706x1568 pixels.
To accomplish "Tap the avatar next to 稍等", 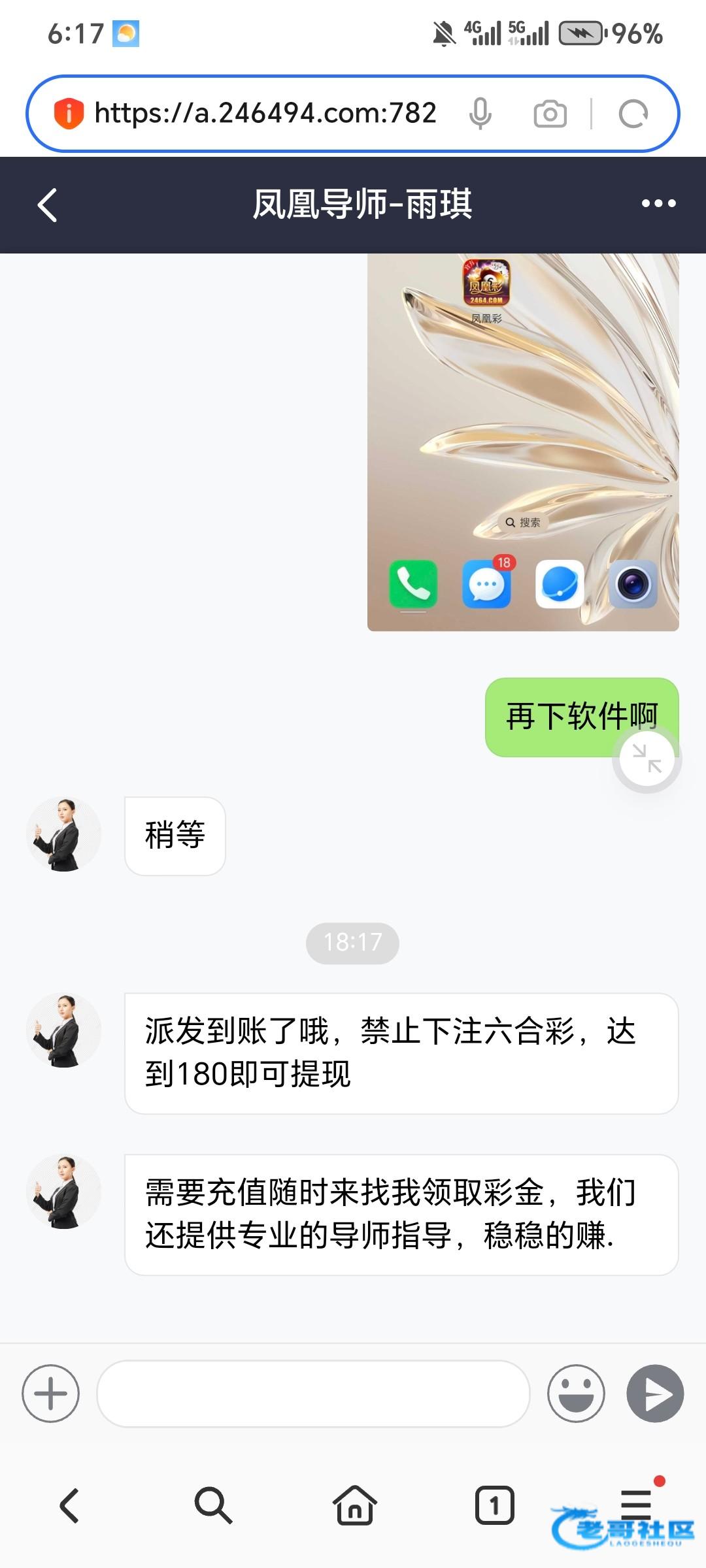I will tap(64, 835).
